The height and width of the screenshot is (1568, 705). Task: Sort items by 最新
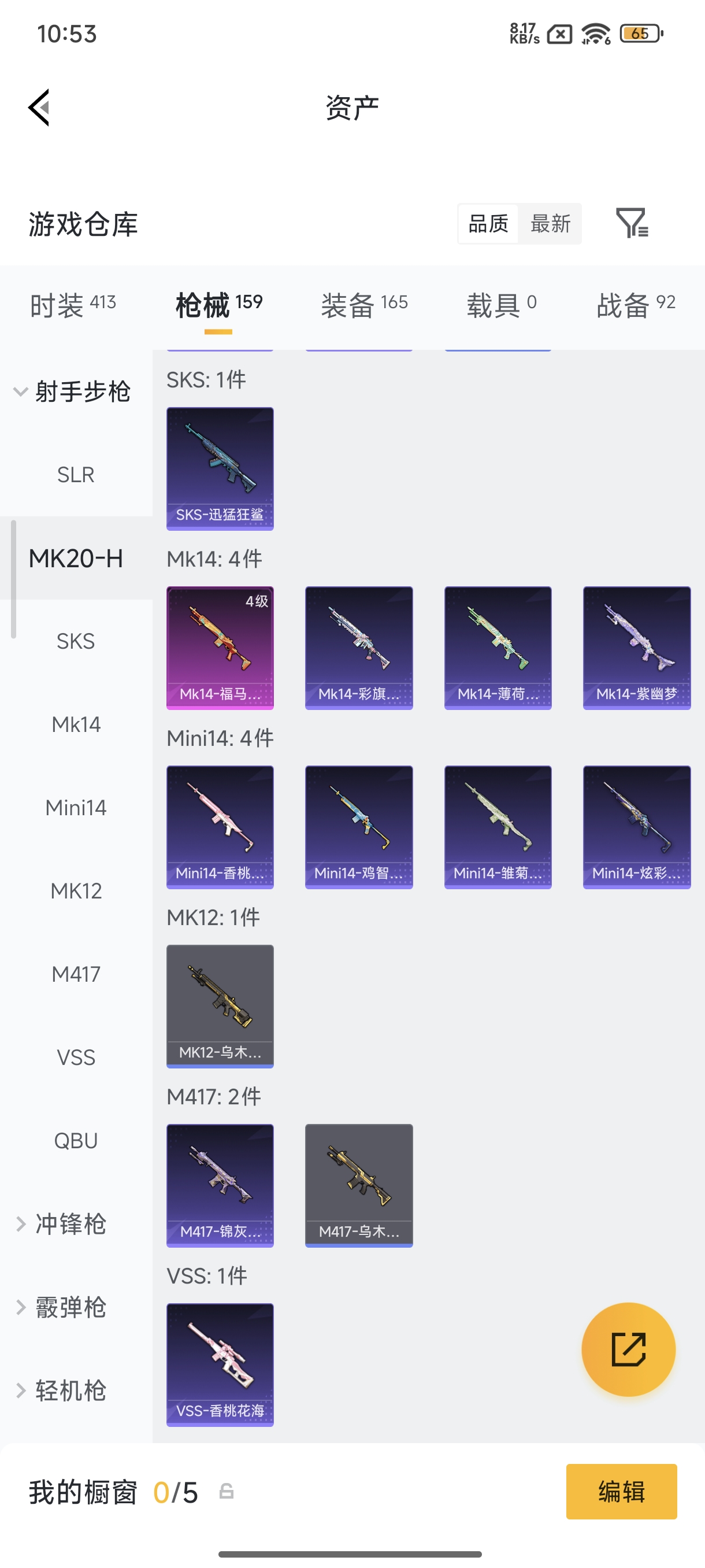[x=550, y=223]
